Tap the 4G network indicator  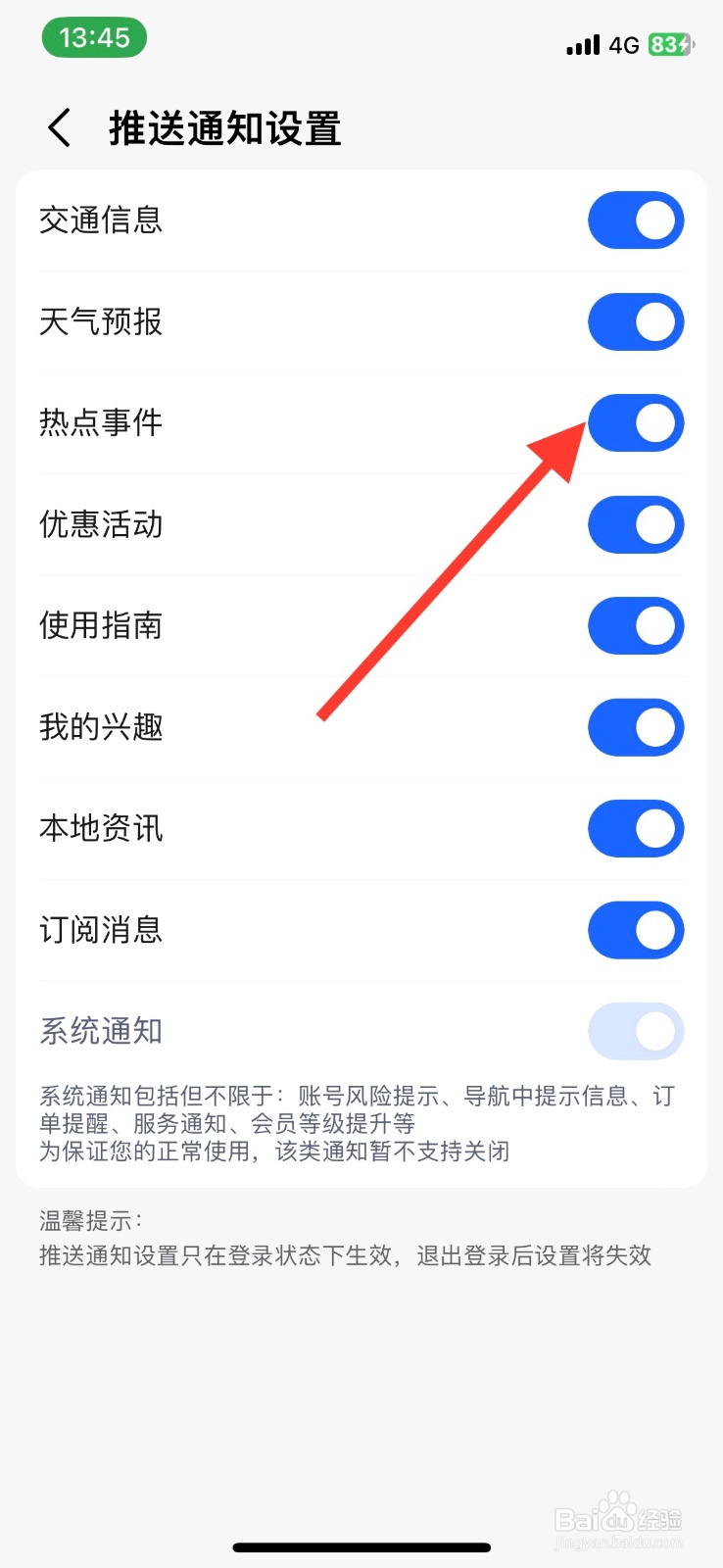pos(625,44)
